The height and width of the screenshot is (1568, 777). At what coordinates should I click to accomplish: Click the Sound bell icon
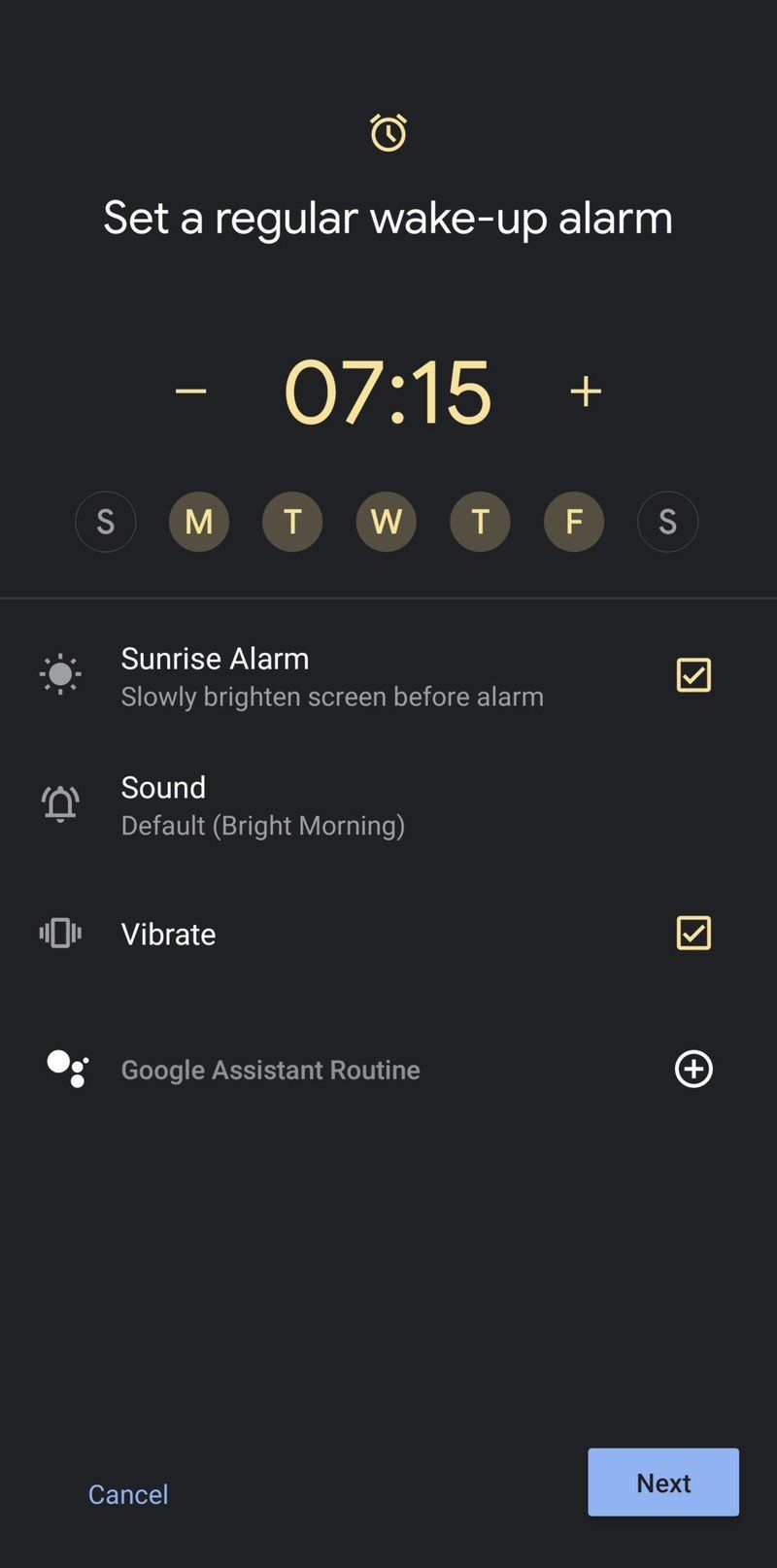(59, 802)
